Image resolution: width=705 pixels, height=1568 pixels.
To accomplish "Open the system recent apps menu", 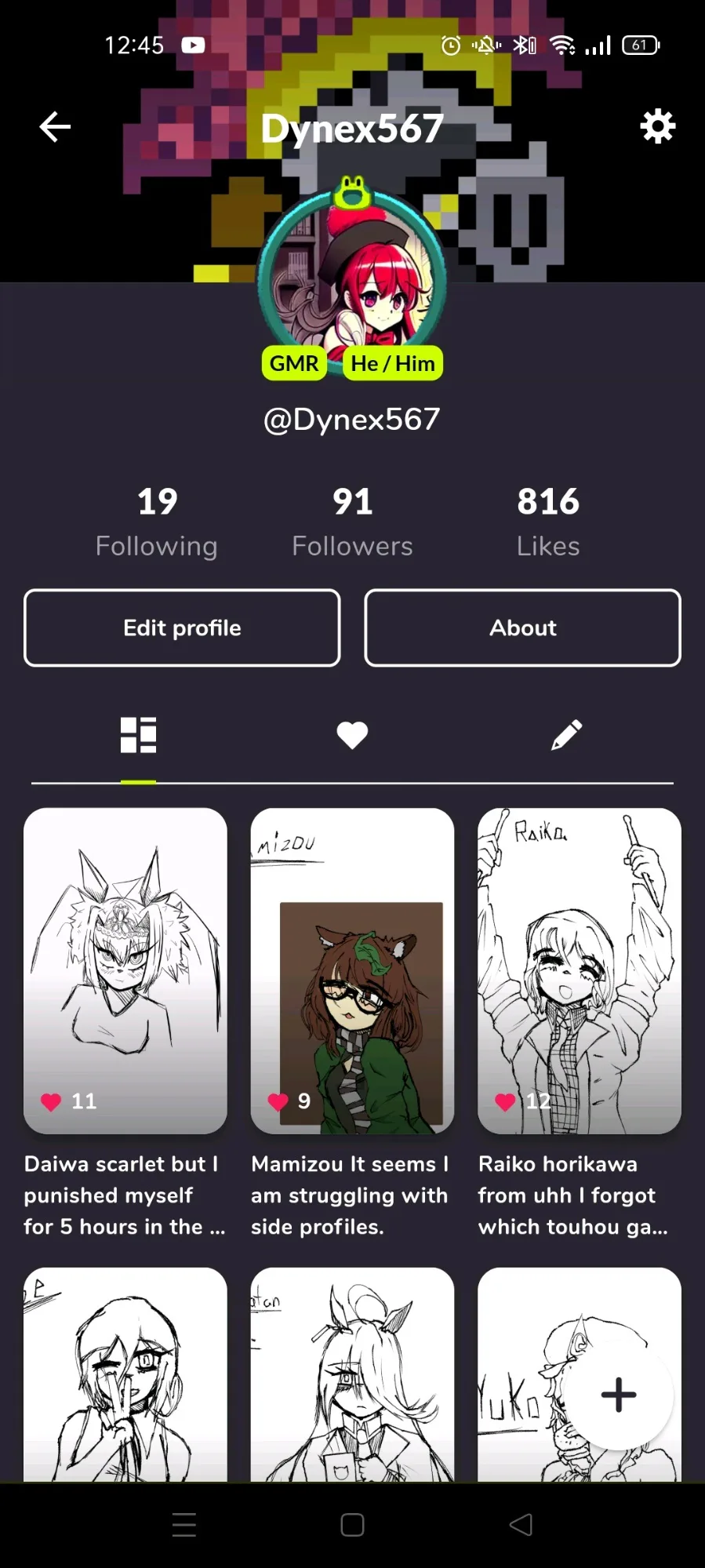I will click(x=184, y=1525).
